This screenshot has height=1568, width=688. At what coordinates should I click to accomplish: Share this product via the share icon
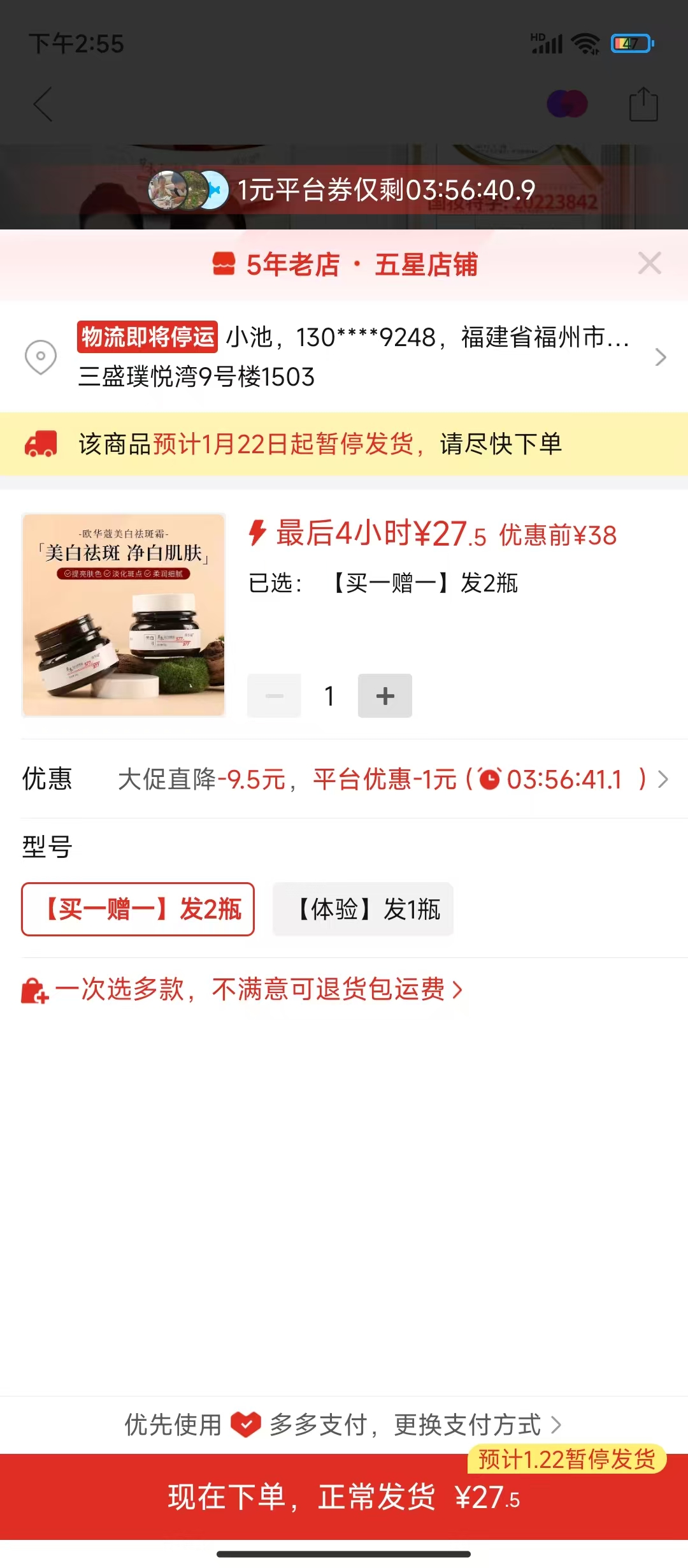click(643, 105)
